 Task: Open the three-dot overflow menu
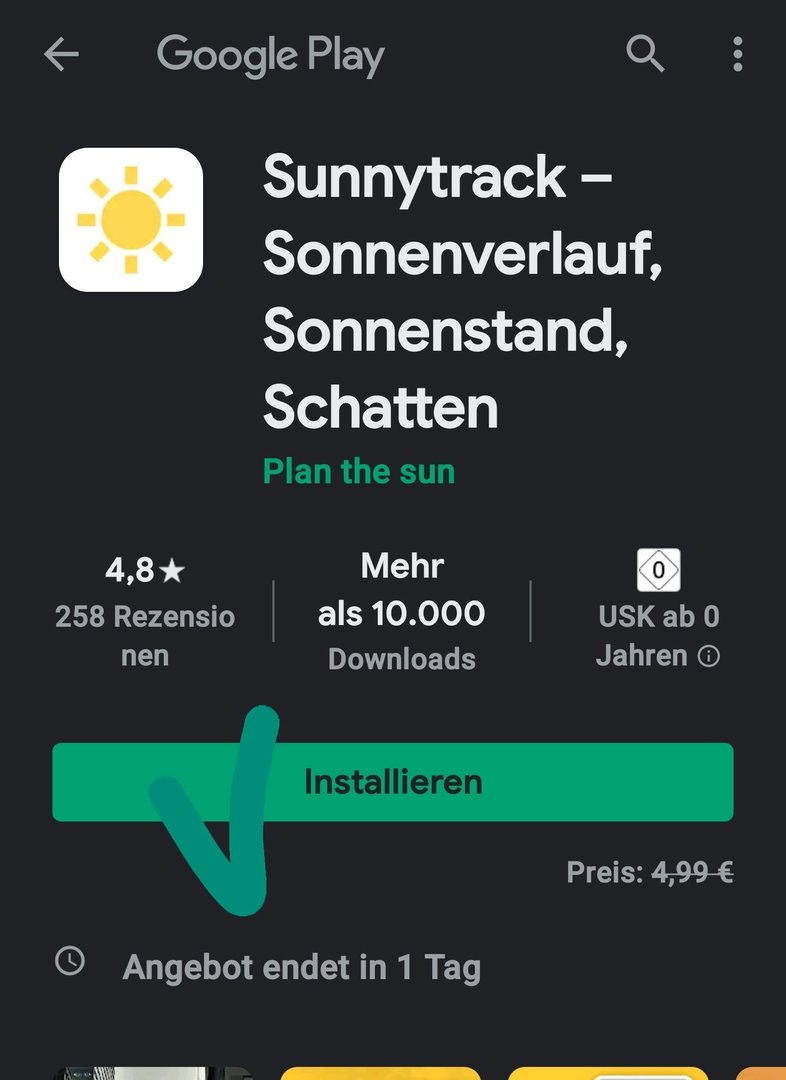737,54
